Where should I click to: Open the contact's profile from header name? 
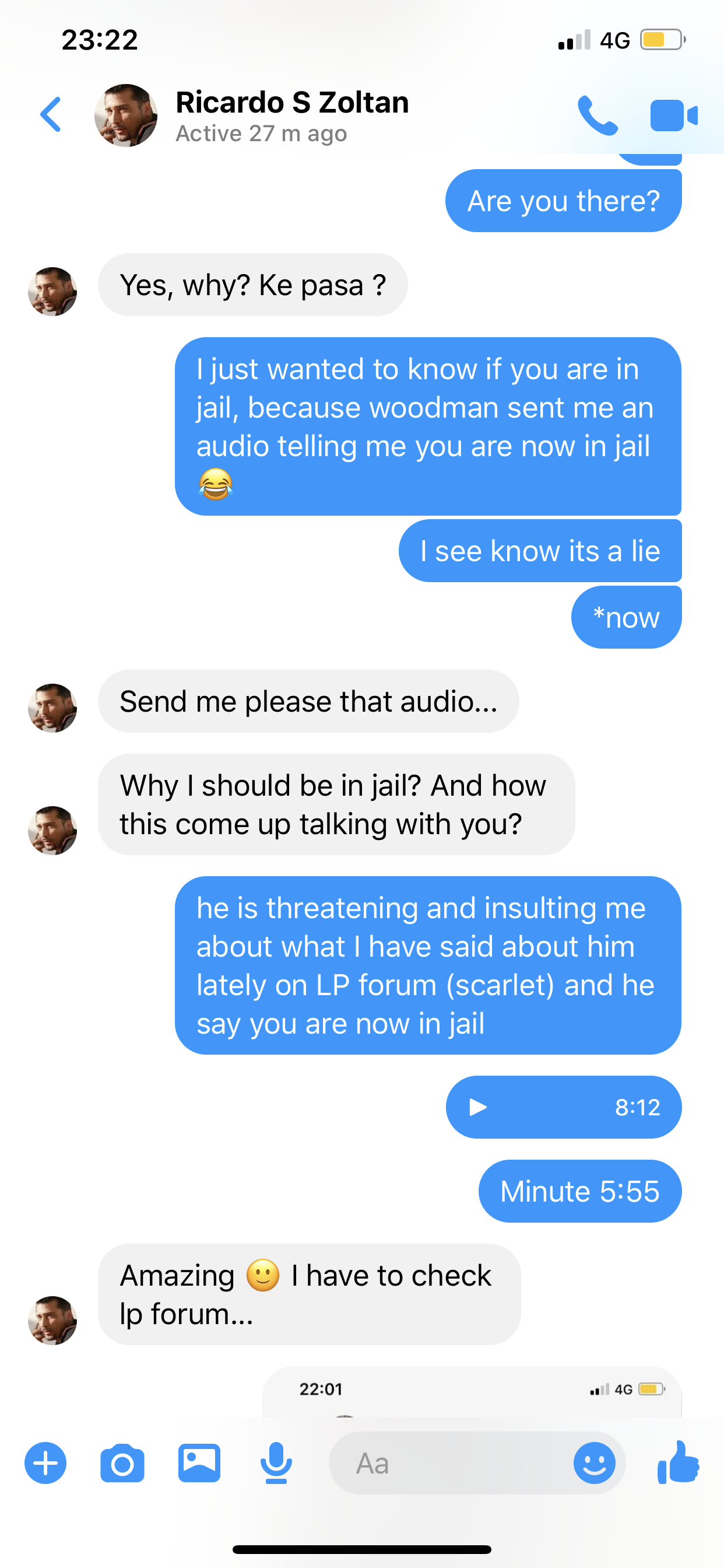[291, 103]
